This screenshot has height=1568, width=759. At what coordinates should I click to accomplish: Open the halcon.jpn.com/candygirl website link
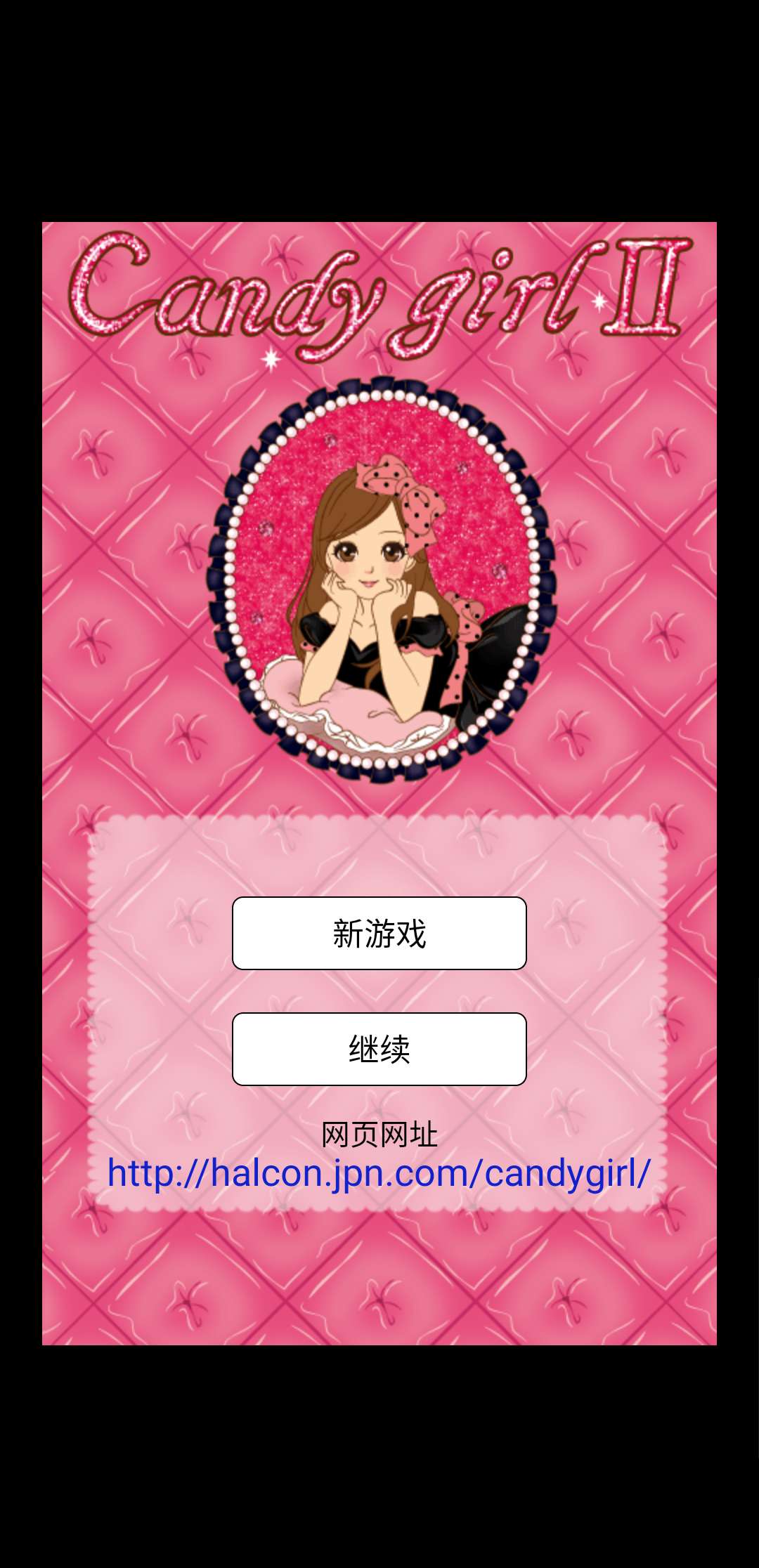tap(379, 1173)
